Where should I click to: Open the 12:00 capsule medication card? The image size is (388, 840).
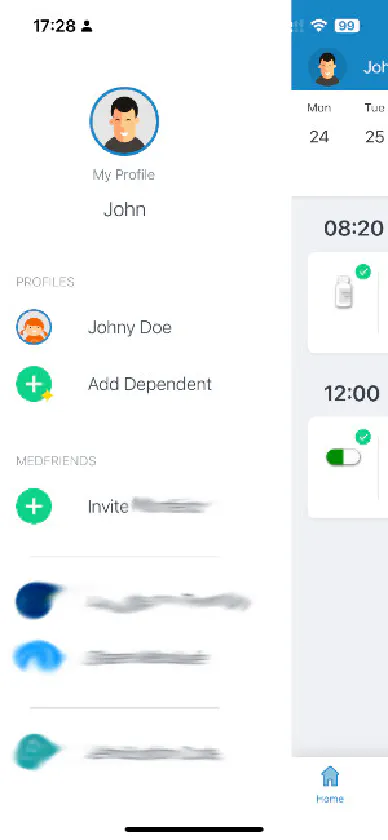click(348, 467)
